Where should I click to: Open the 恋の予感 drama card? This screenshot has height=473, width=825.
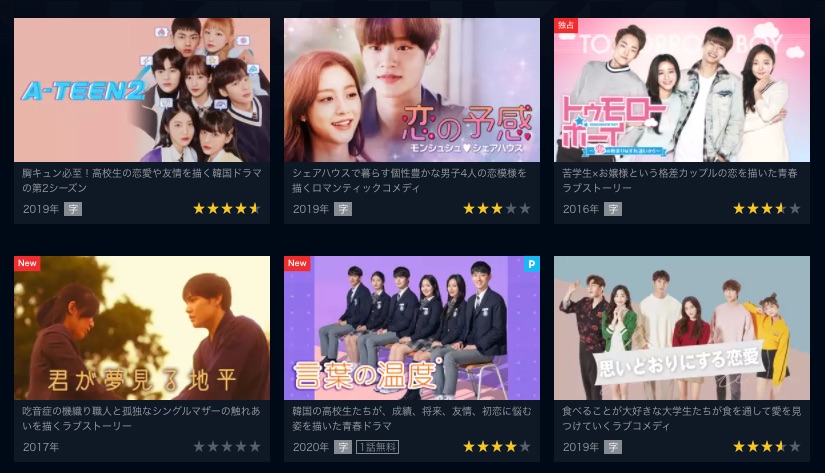pos(412,90)
